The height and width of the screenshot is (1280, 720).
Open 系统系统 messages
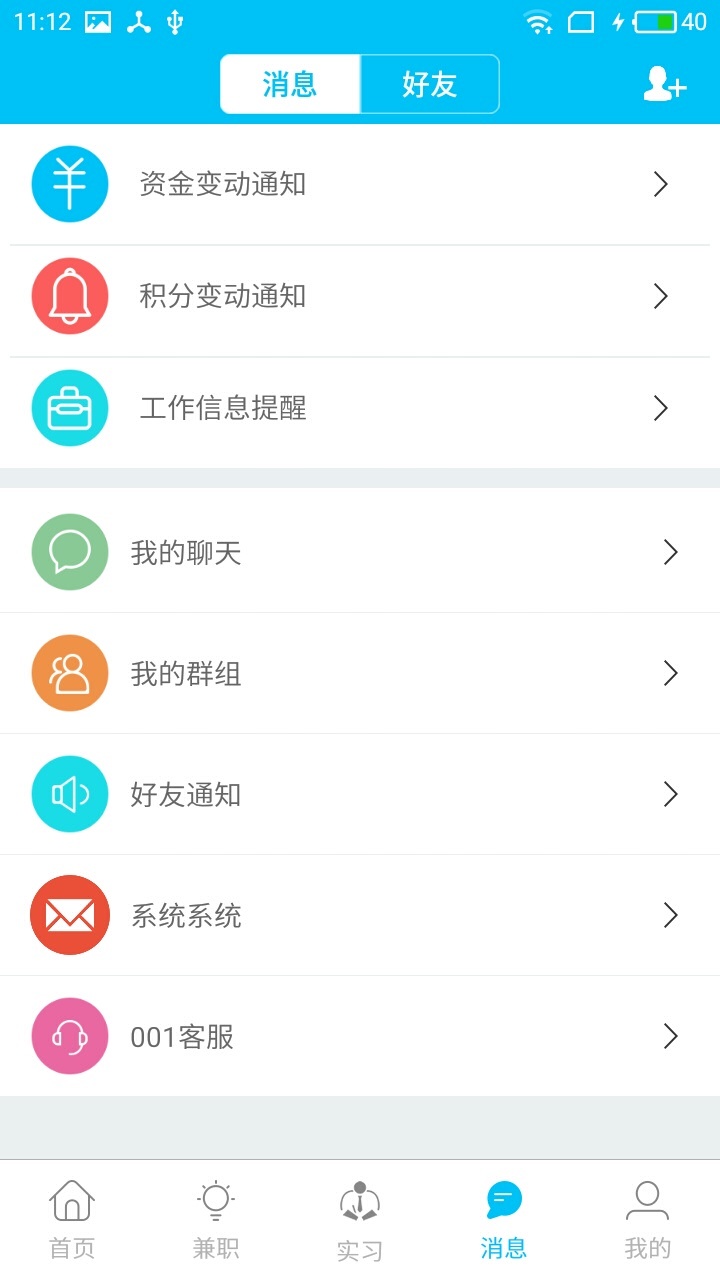pos(360,915)
